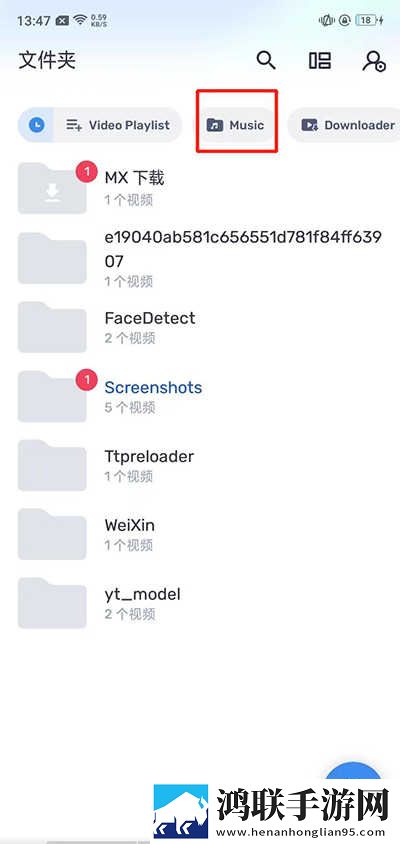Screen dimensions: 400x844
Task: Open the yt_model folder
Action: click(x=200, y=603)
